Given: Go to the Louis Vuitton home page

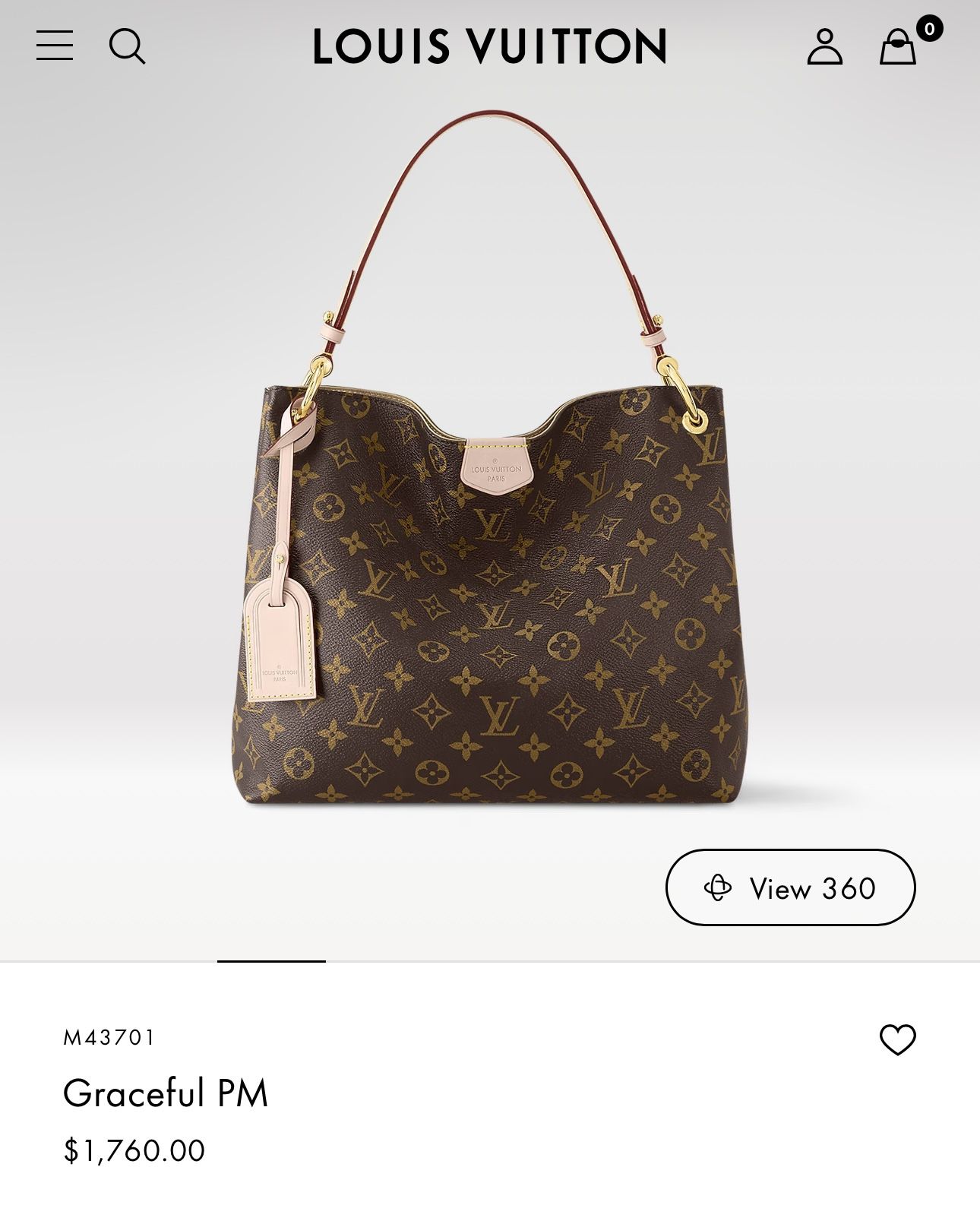Looking at the screenshot, I should [490, 46].
